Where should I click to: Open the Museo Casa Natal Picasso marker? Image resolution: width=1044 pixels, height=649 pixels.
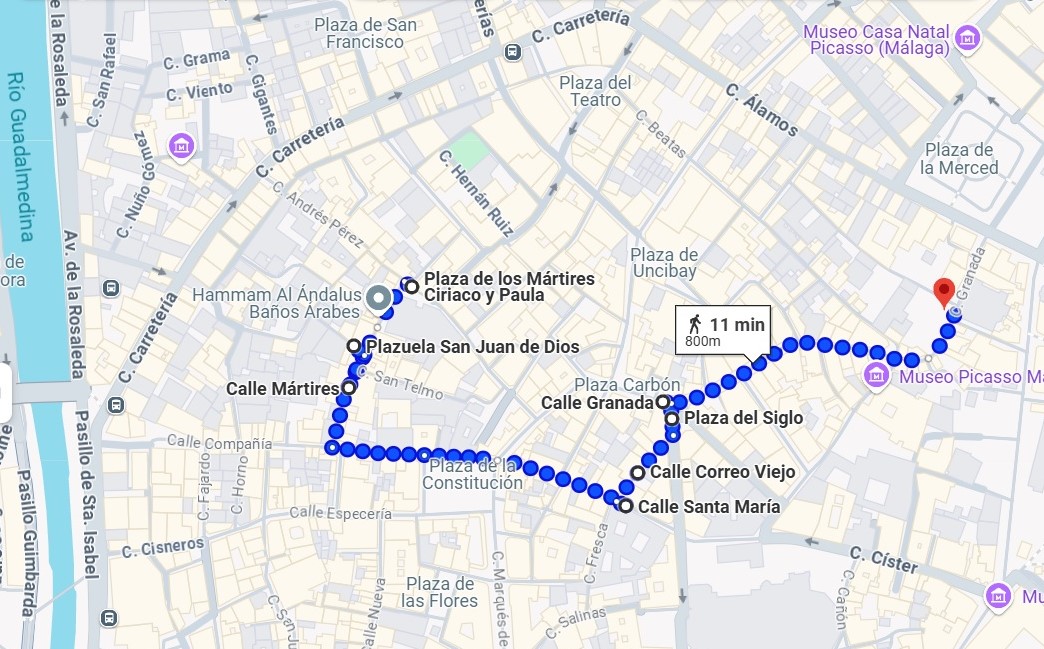click(966, 39)
